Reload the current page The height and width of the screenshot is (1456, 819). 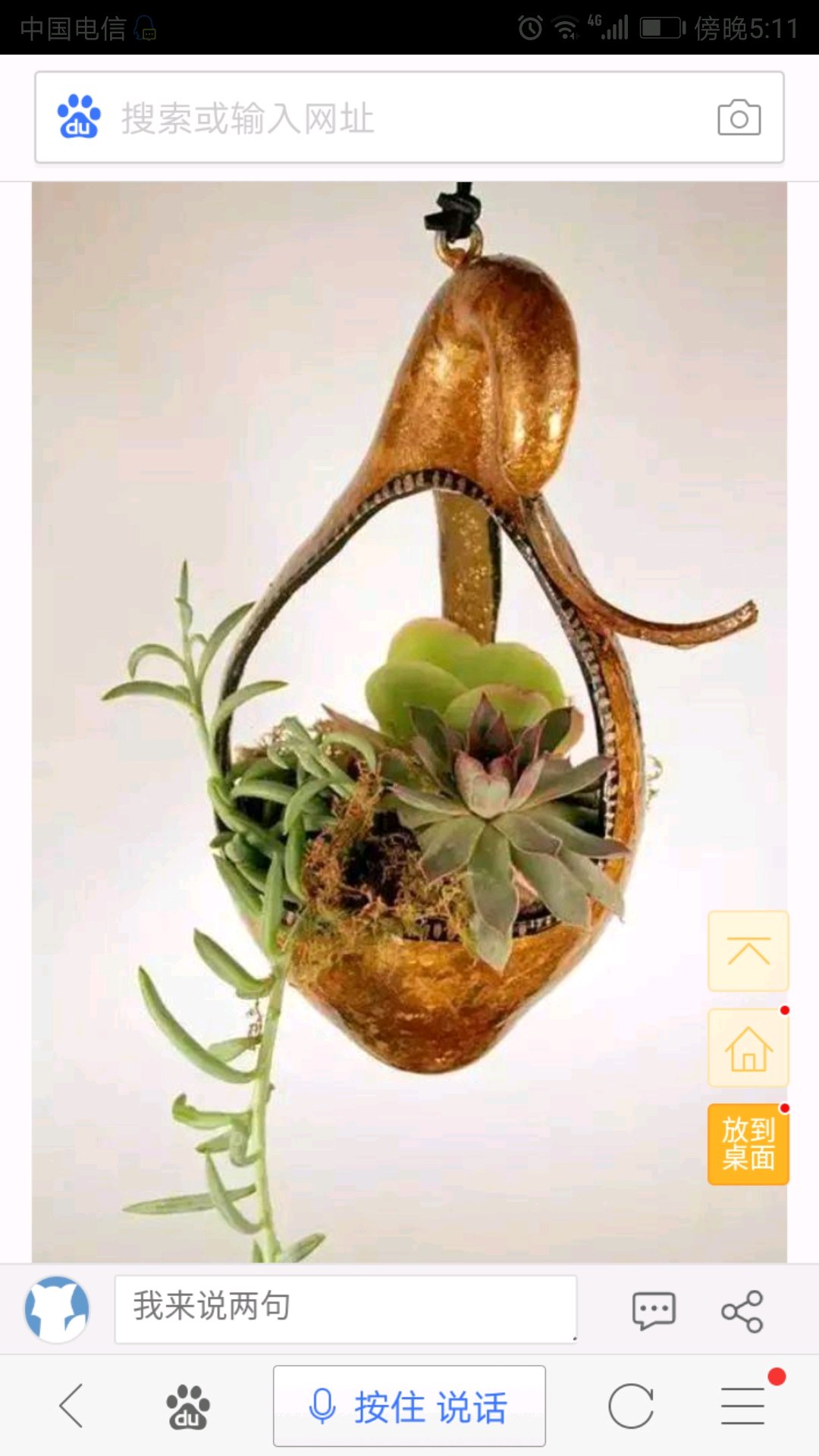(x=631, y=1407)
